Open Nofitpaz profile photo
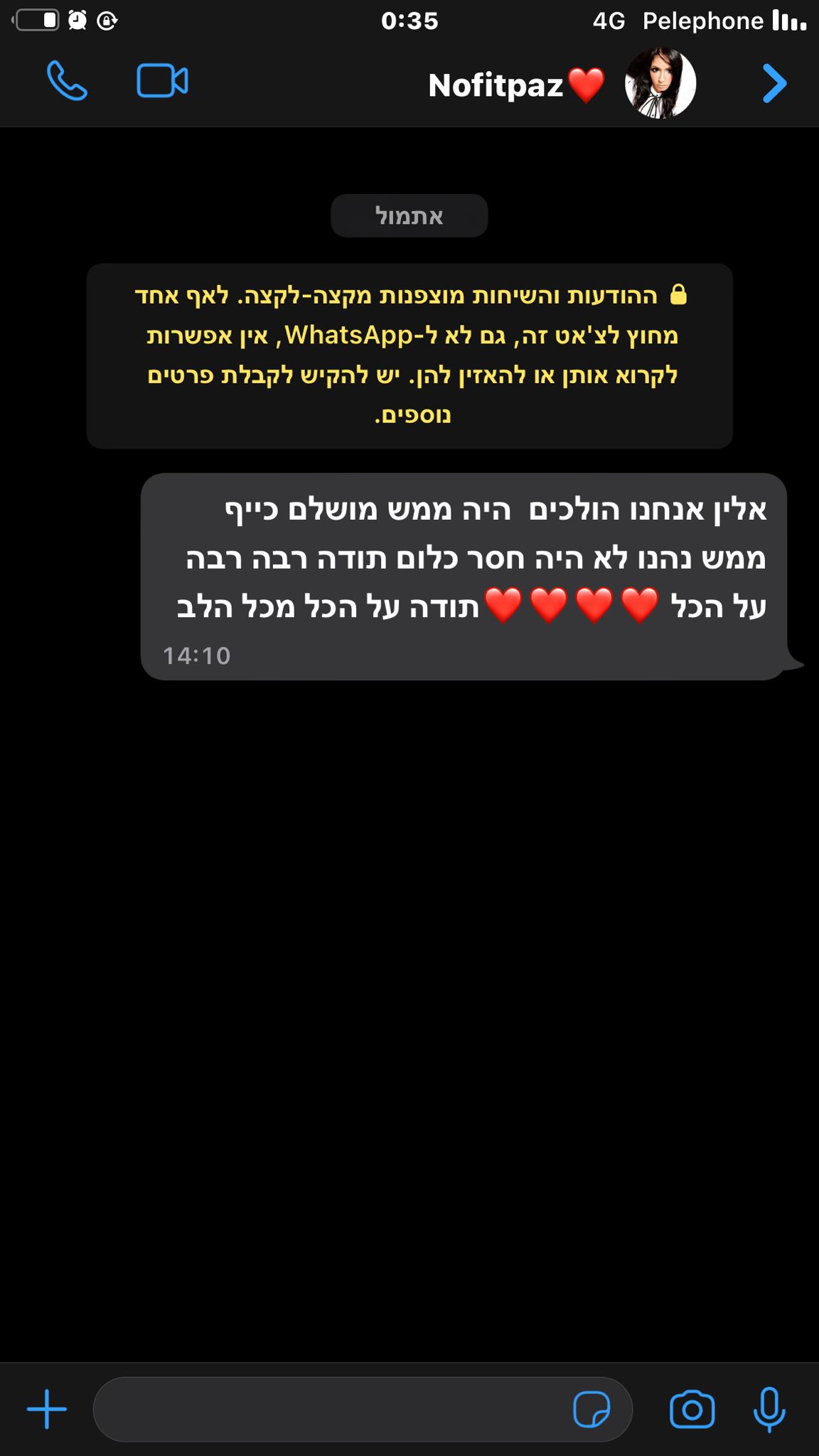This screenshot has width=819, height=1456. tap(660, 83)
